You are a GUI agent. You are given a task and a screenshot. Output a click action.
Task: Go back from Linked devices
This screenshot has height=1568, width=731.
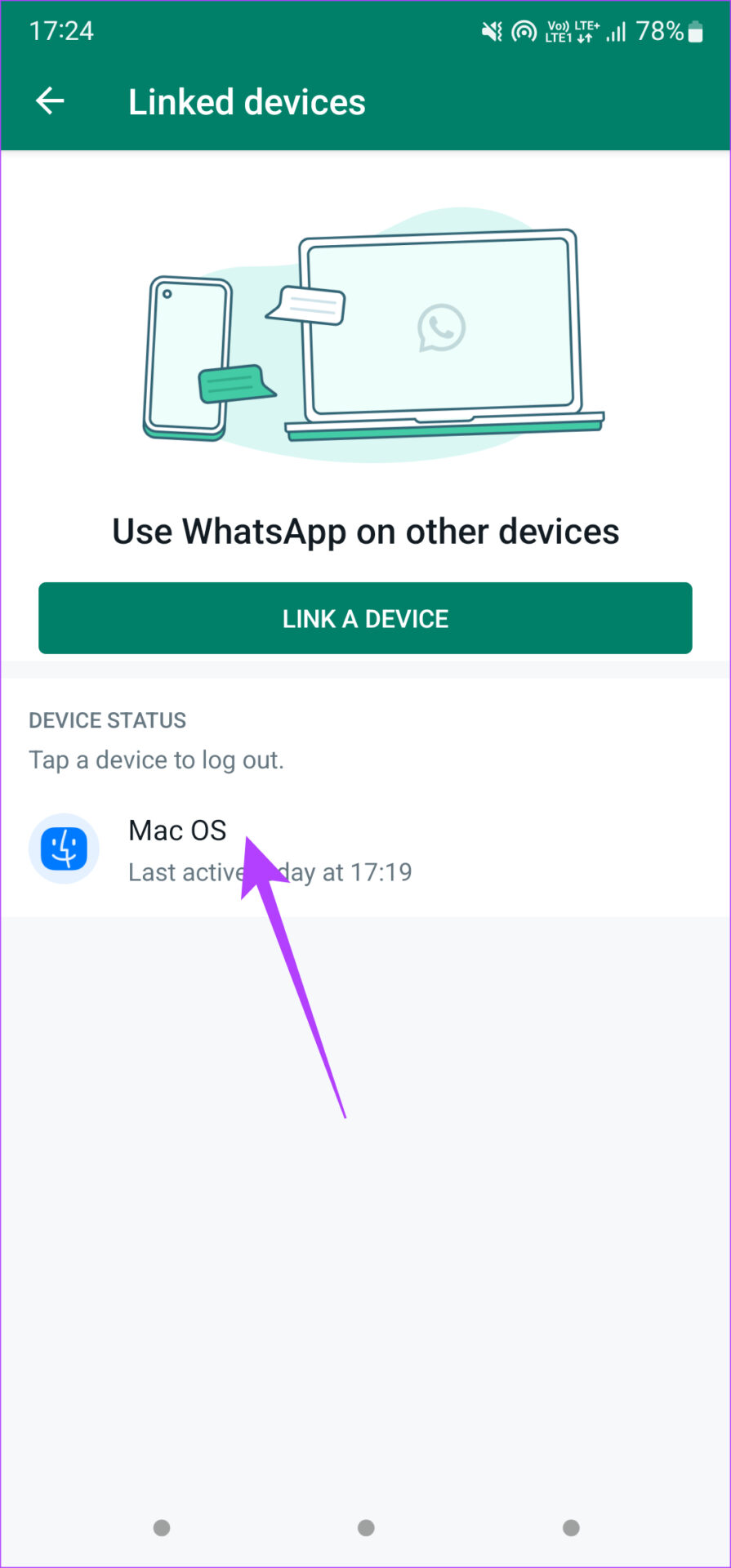click(50, 101)
